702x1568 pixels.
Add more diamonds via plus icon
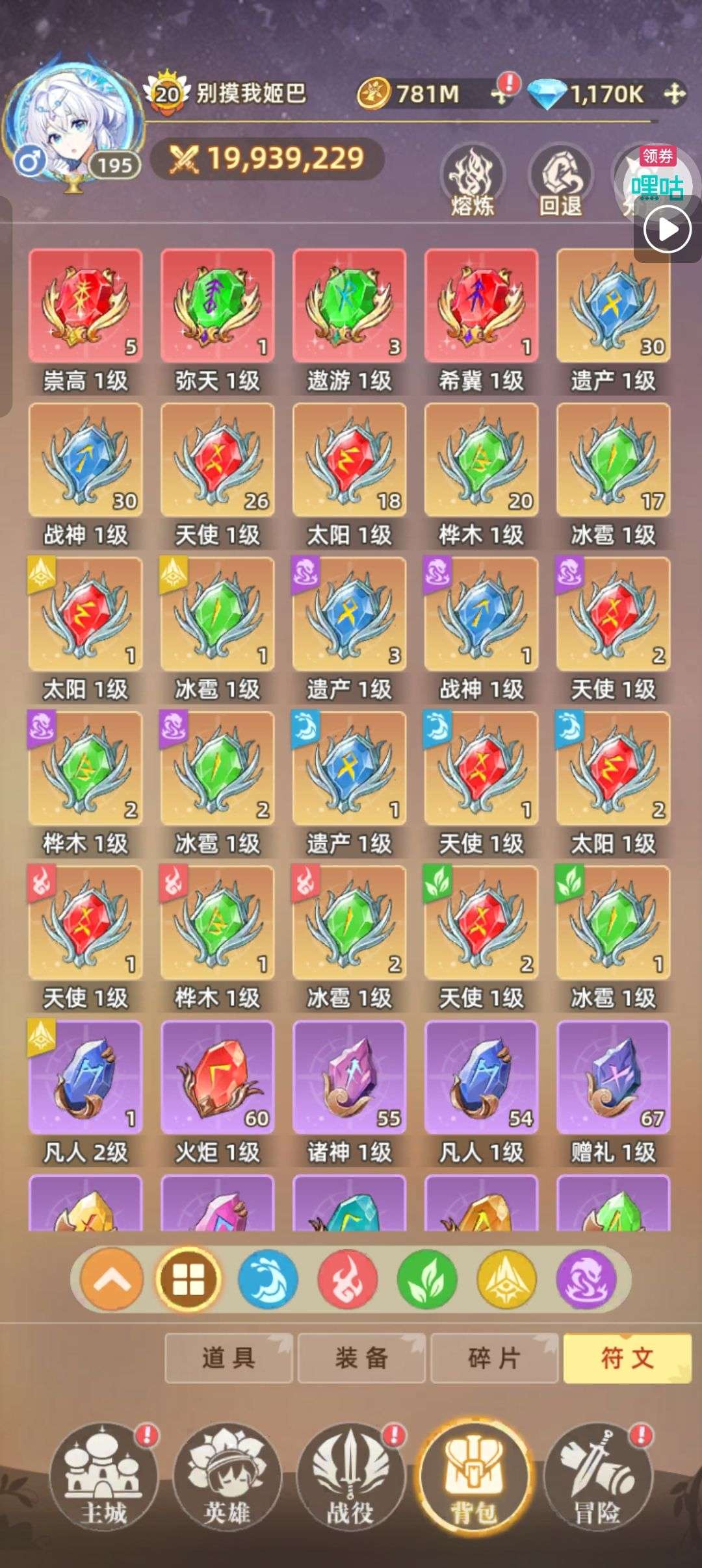674,94
